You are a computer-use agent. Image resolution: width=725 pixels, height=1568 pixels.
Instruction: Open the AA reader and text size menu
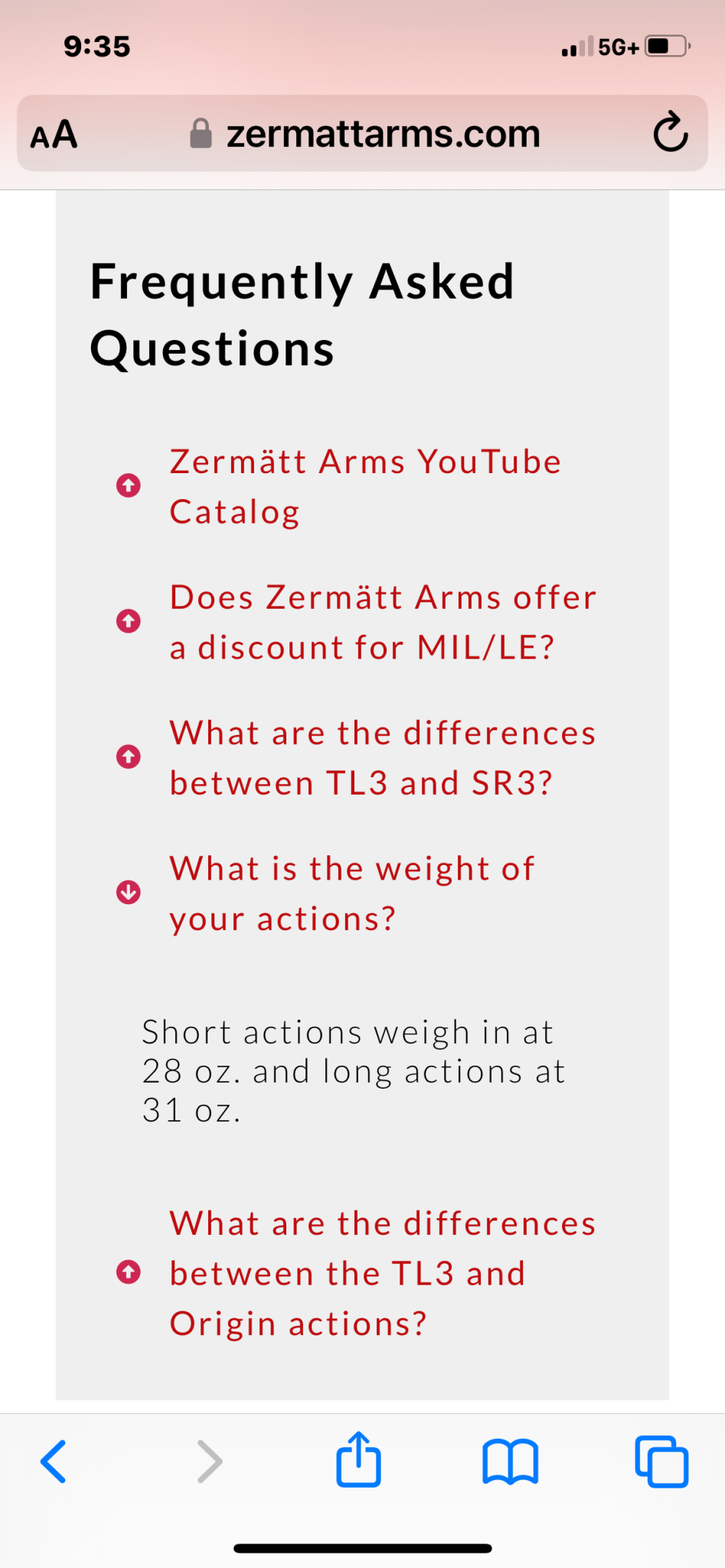[54, 134]
